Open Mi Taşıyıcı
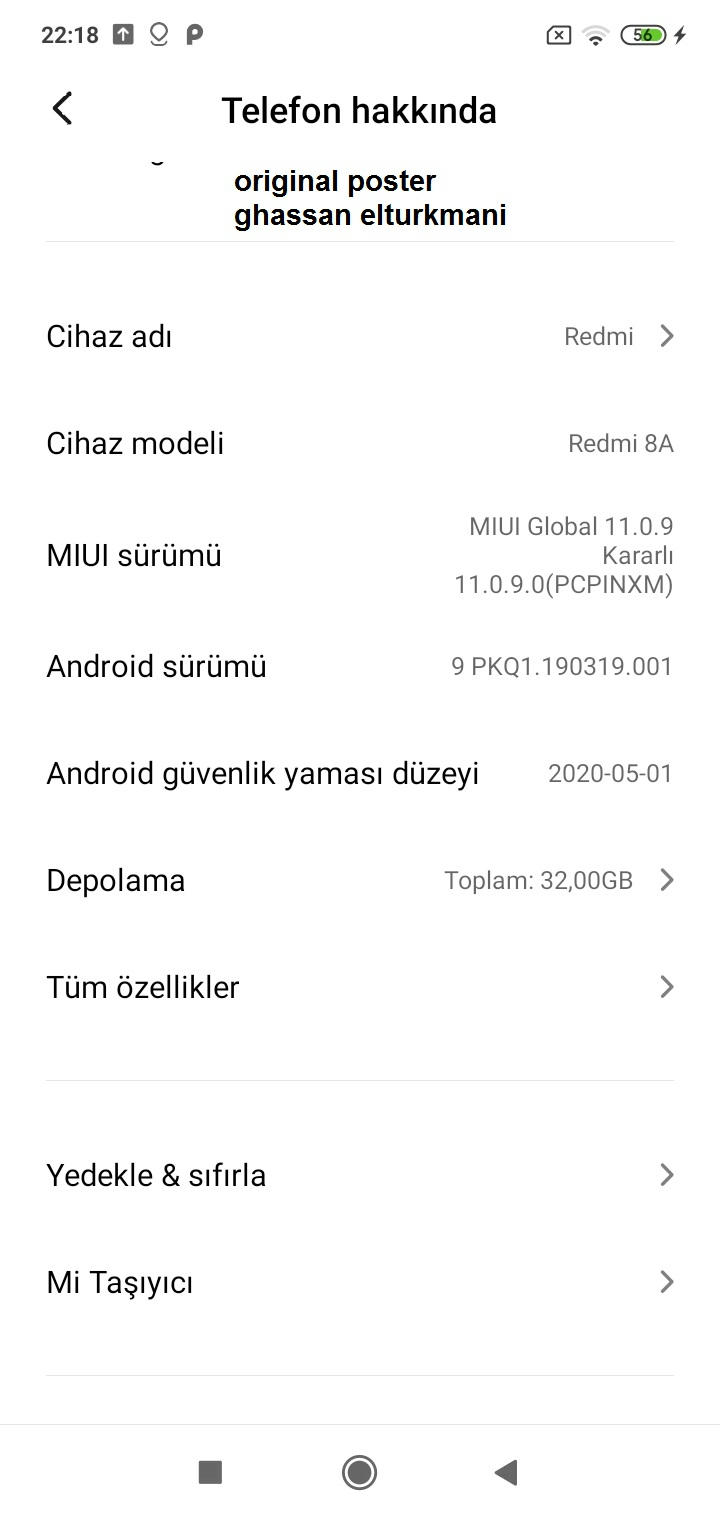720x1520 pixels. 360,1282
